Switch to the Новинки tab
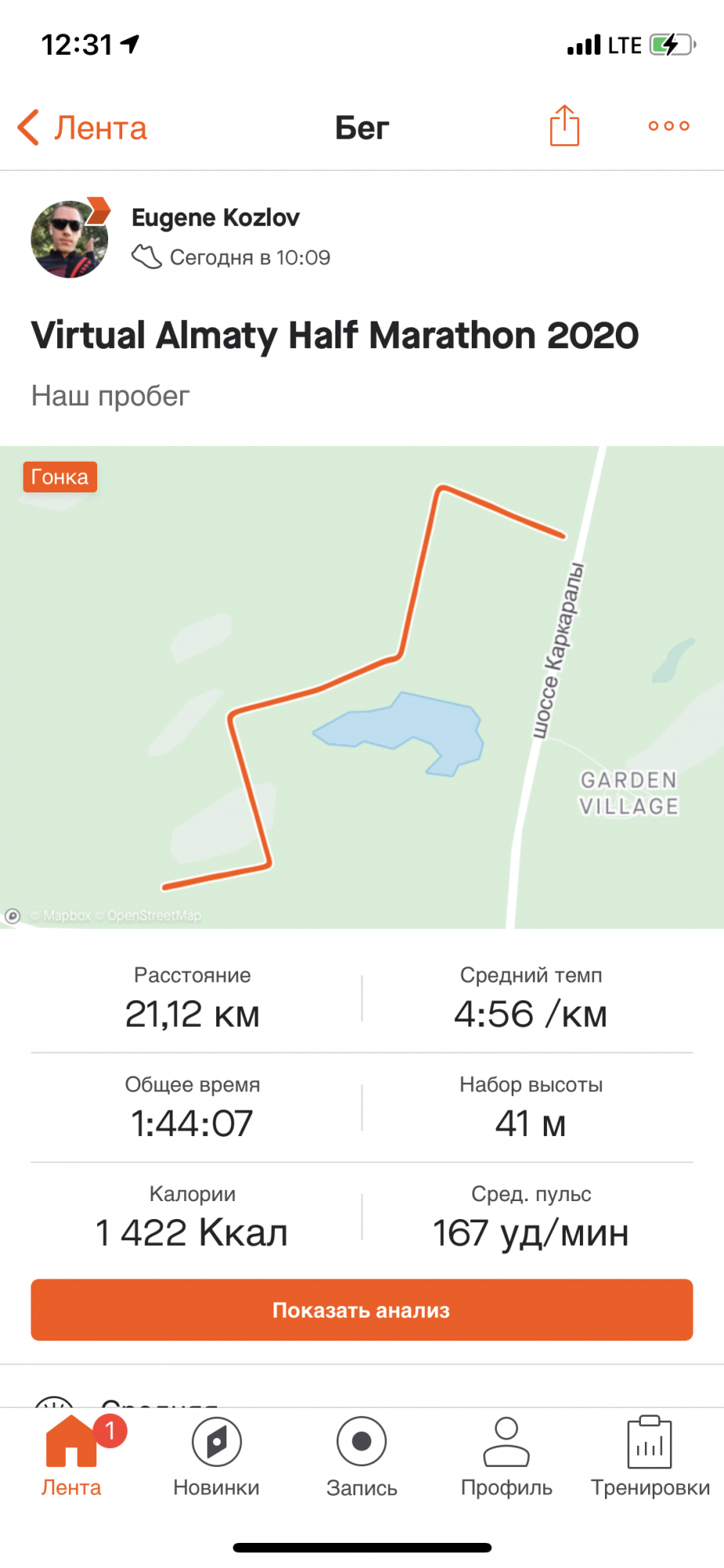Screen dimensions: 724x1568 tap(216, 1457)
